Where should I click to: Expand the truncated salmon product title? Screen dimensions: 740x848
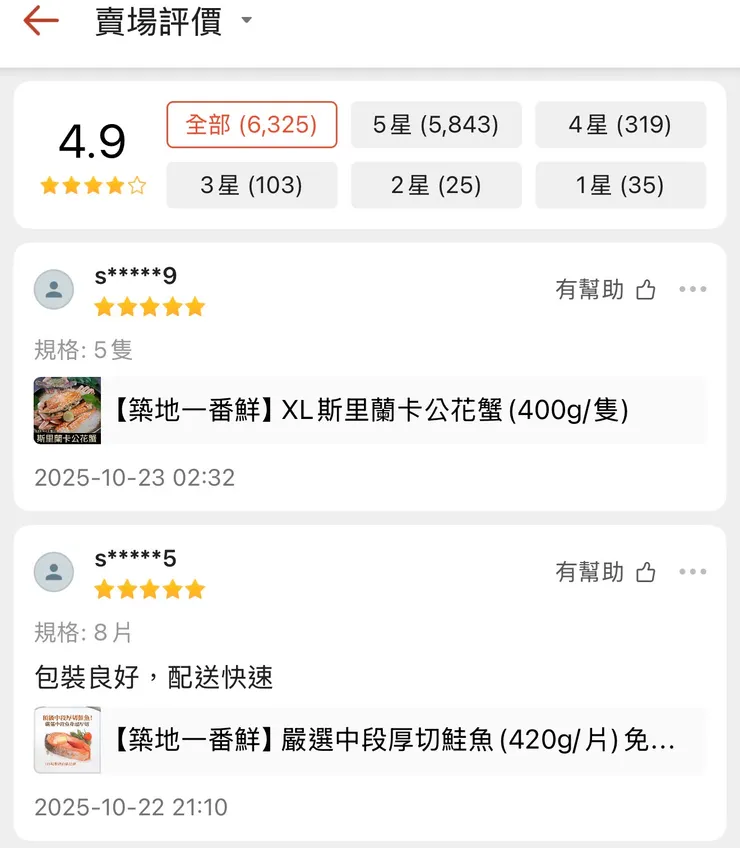(400, 742)
